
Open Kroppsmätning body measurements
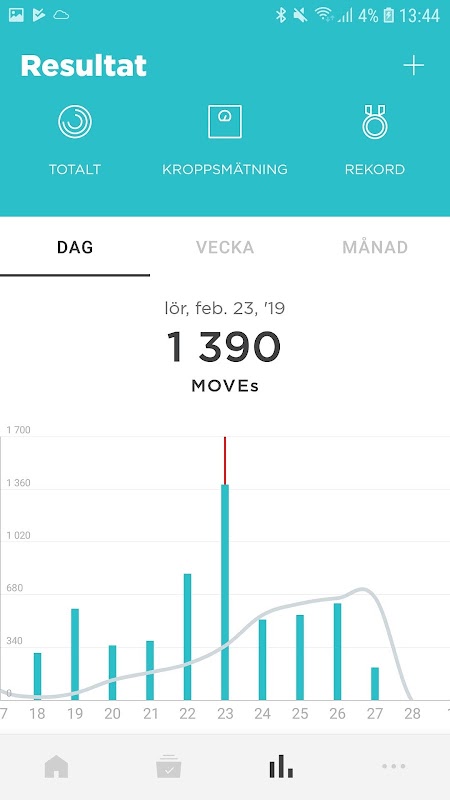[x=224, y=139]
